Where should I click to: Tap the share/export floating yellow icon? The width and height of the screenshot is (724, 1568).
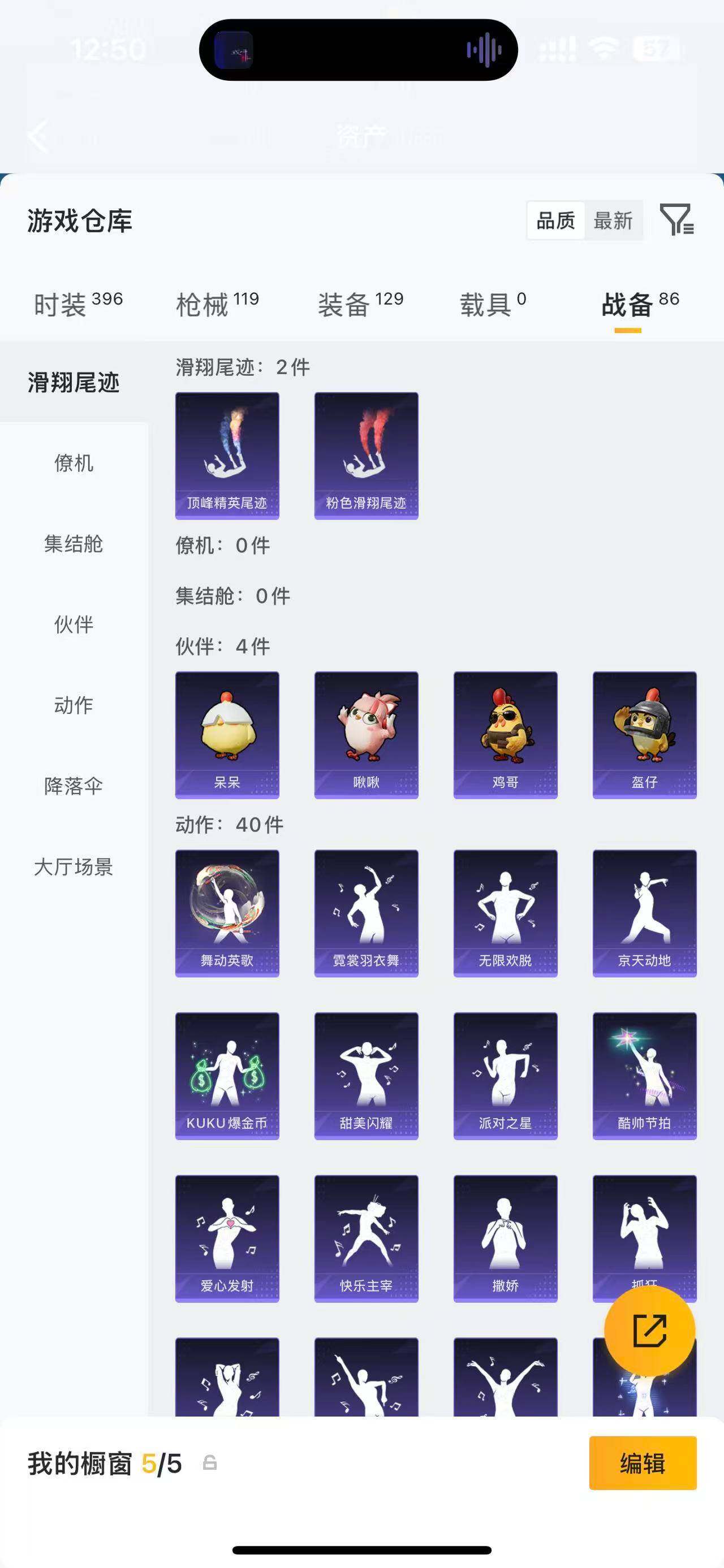point(651,1331)
